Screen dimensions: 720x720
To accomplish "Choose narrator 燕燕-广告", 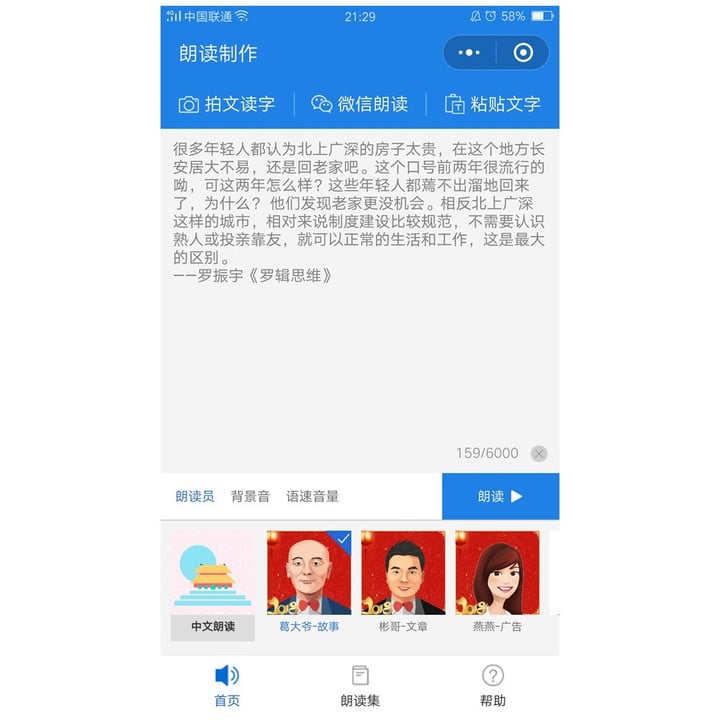I will (497, 582).
